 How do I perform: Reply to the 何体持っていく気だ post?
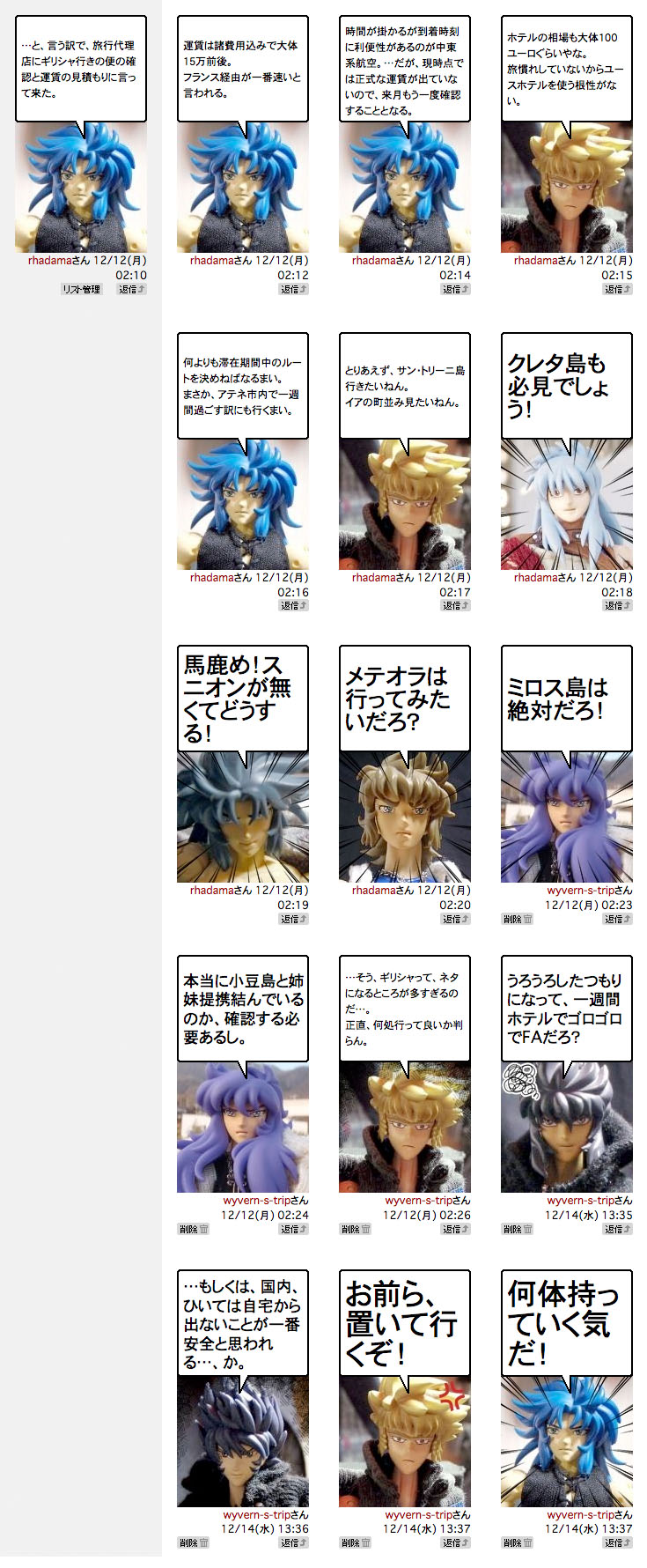(x=618, y=1542)
